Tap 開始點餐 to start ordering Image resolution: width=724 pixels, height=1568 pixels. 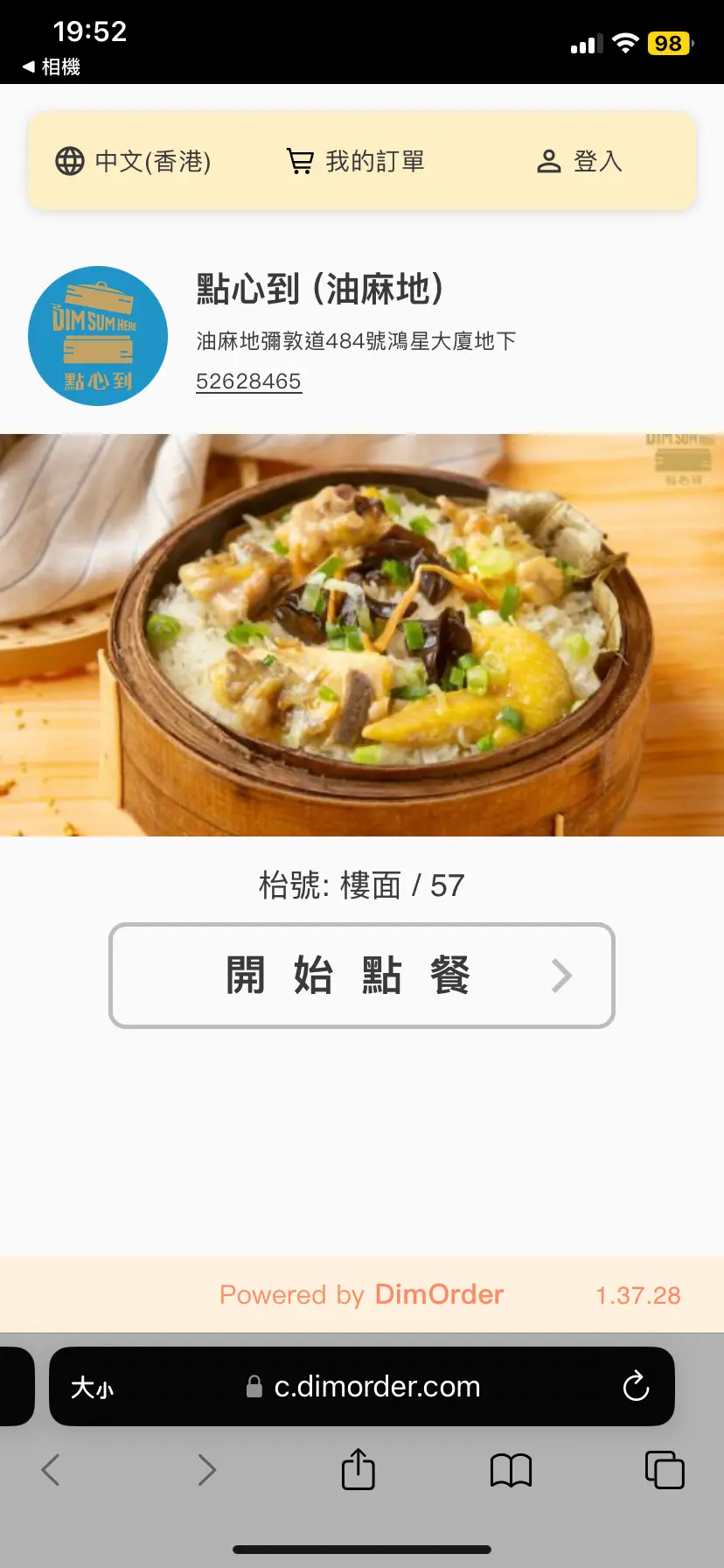362,976
